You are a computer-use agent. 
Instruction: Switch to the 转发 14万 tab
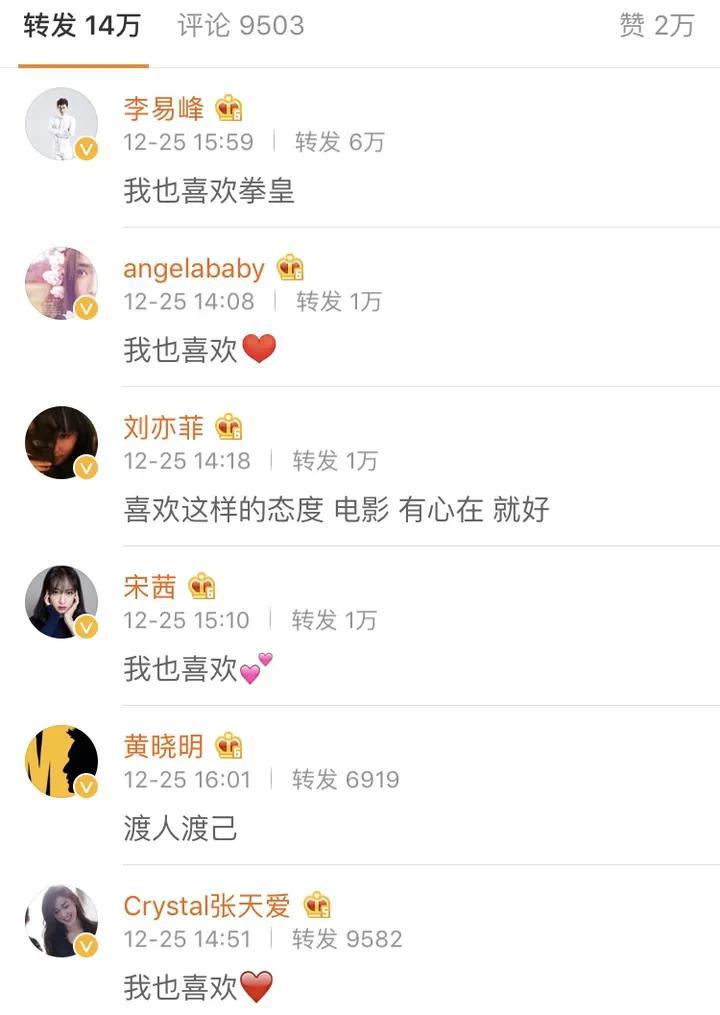pyautogui.click(x=82, y=27)
